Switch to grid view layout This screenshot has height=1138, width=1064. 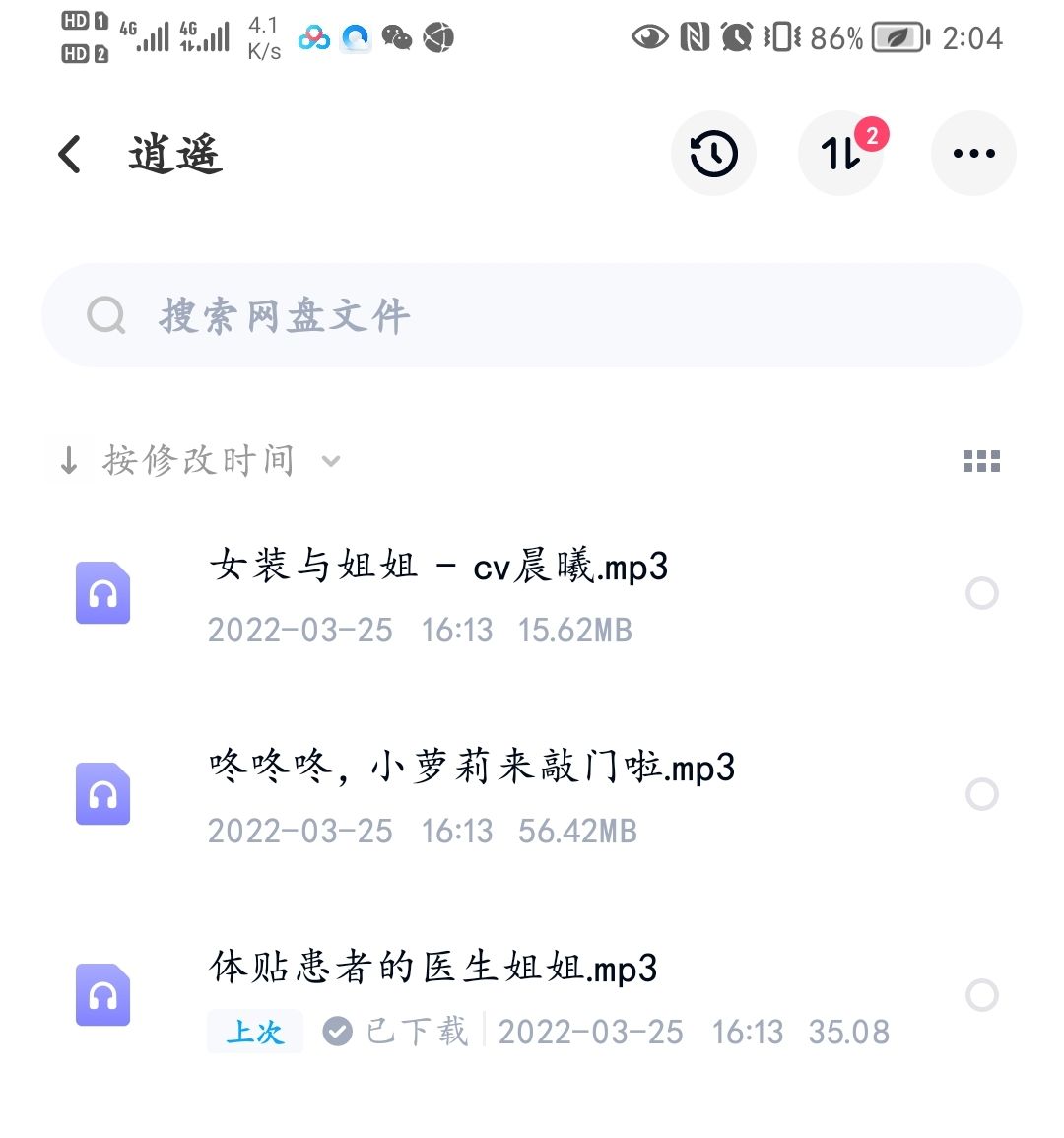coord(981,461)
